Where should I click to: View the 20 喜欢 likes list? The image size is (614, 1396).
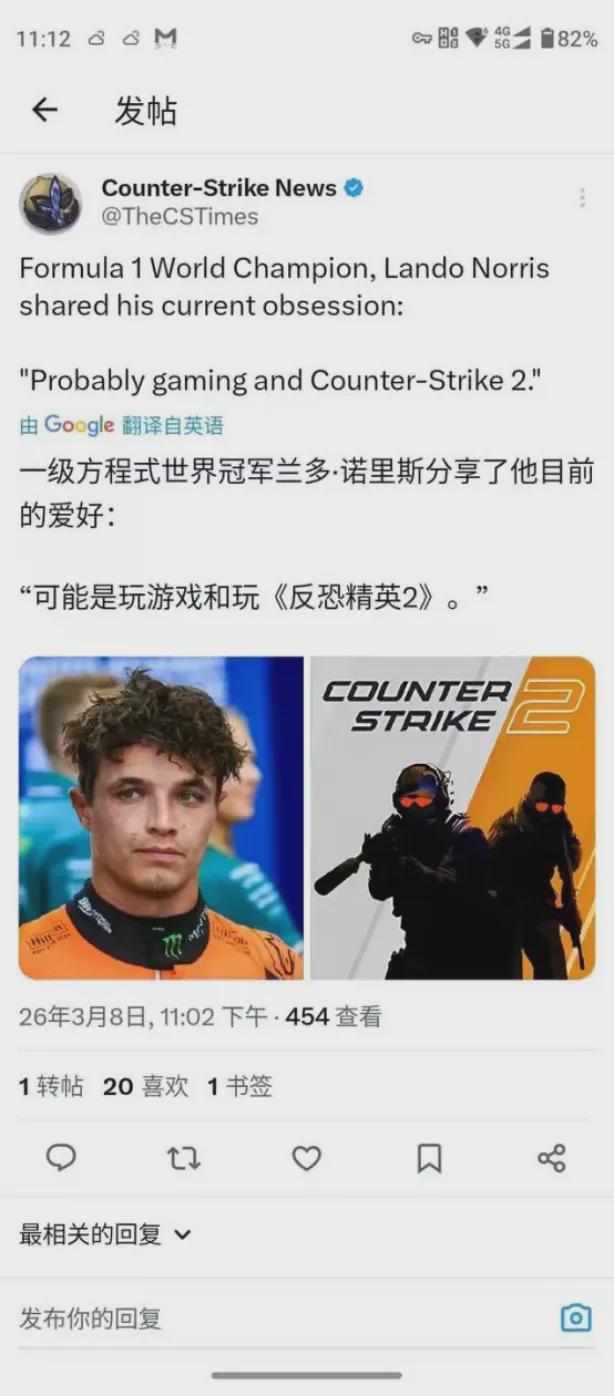[x=146, y=1086]
